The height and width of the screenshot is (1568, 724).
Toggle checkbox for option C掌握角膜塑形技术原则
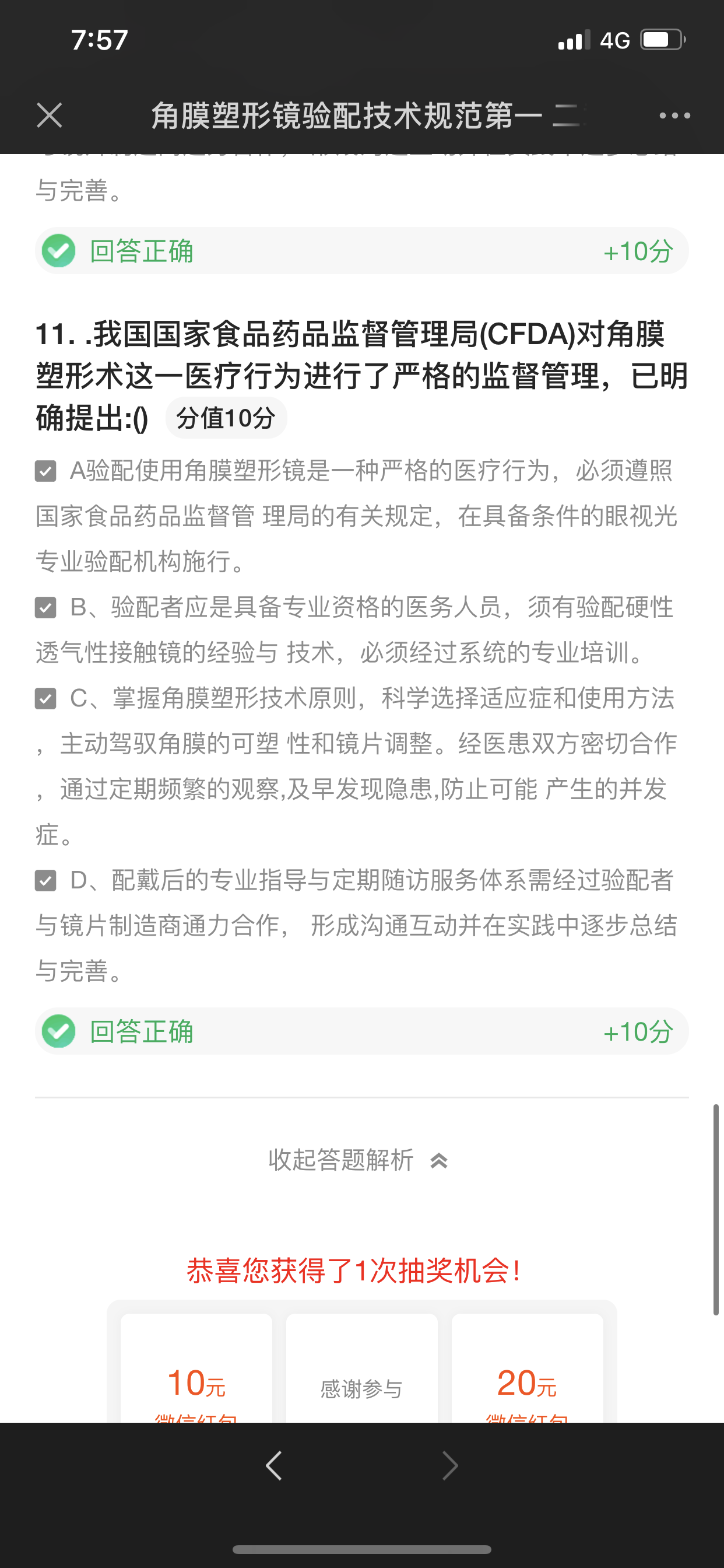(45, 698)
